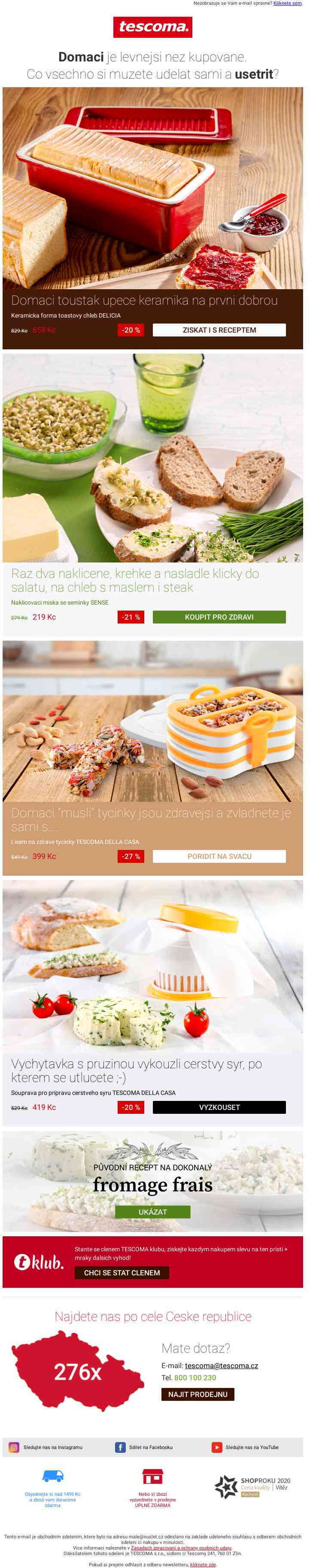This screenshot has width=310, height=1568.
Task: Open the toast bread ceramic form image
Action: point(152,187)
